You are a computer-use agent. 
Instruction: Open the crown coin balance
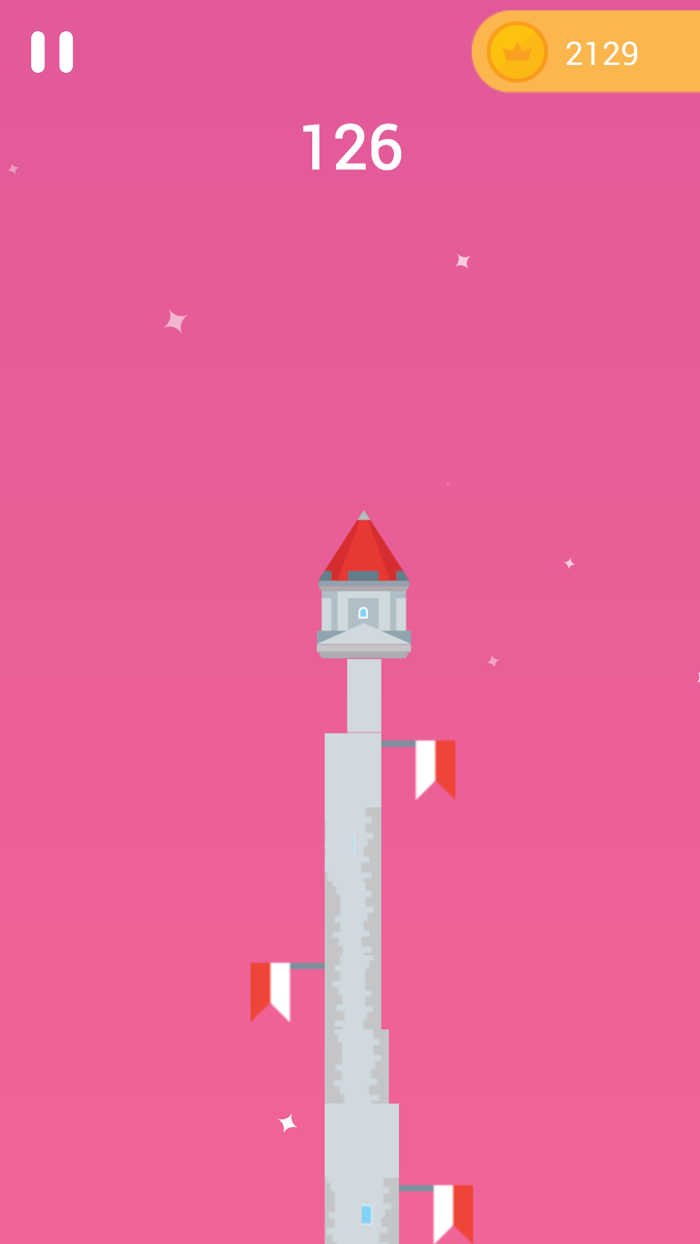tap(586, 52)
